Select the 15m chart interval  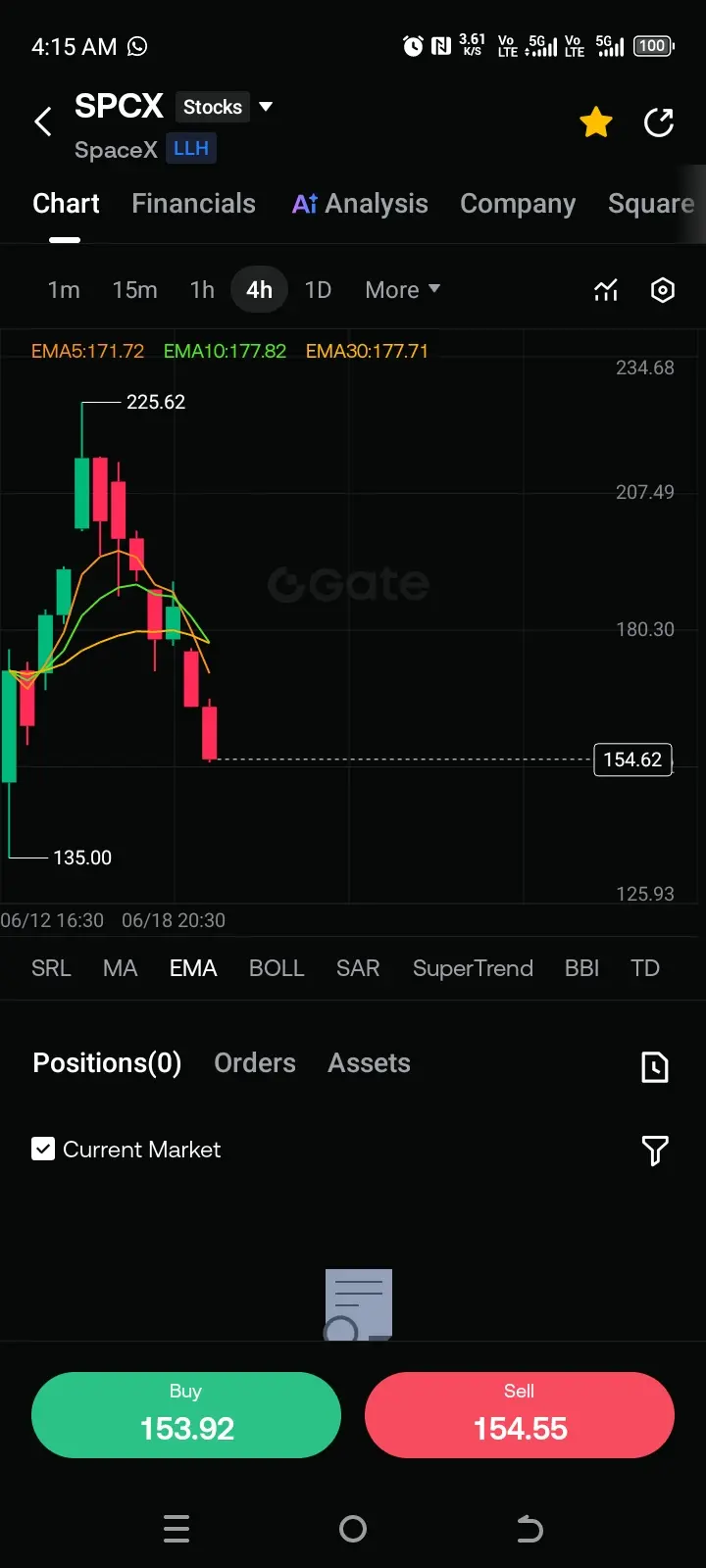click(x=134, y=290)
